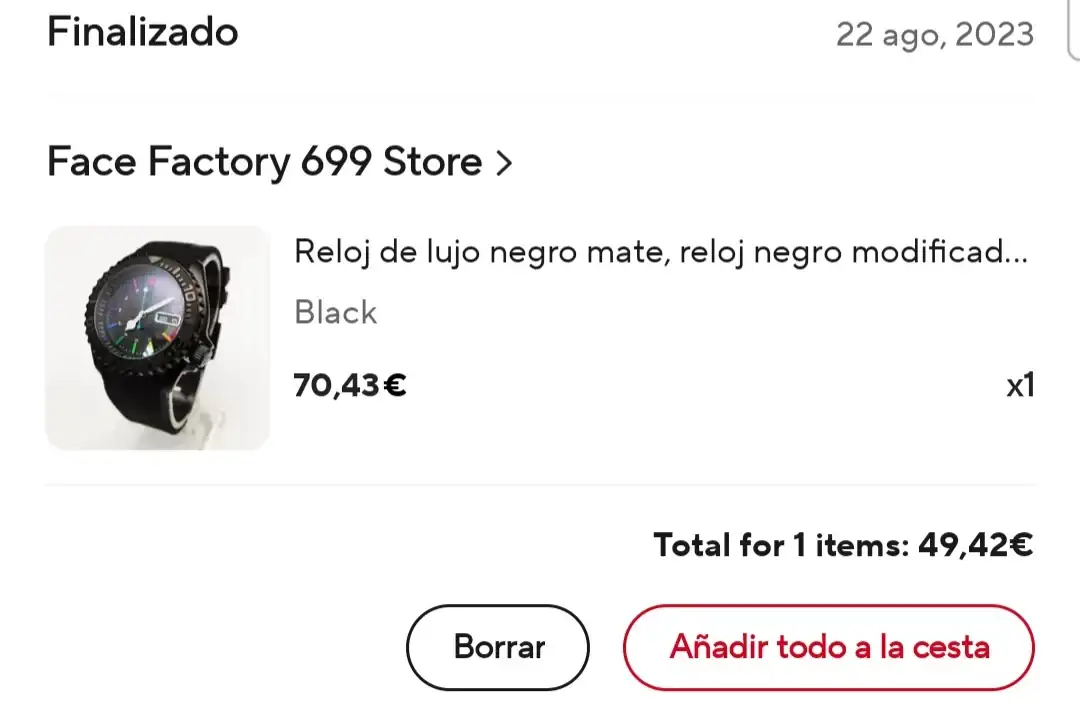Open the Face Factory 699 Store page

pyautogui.click(x=279, y=161)
